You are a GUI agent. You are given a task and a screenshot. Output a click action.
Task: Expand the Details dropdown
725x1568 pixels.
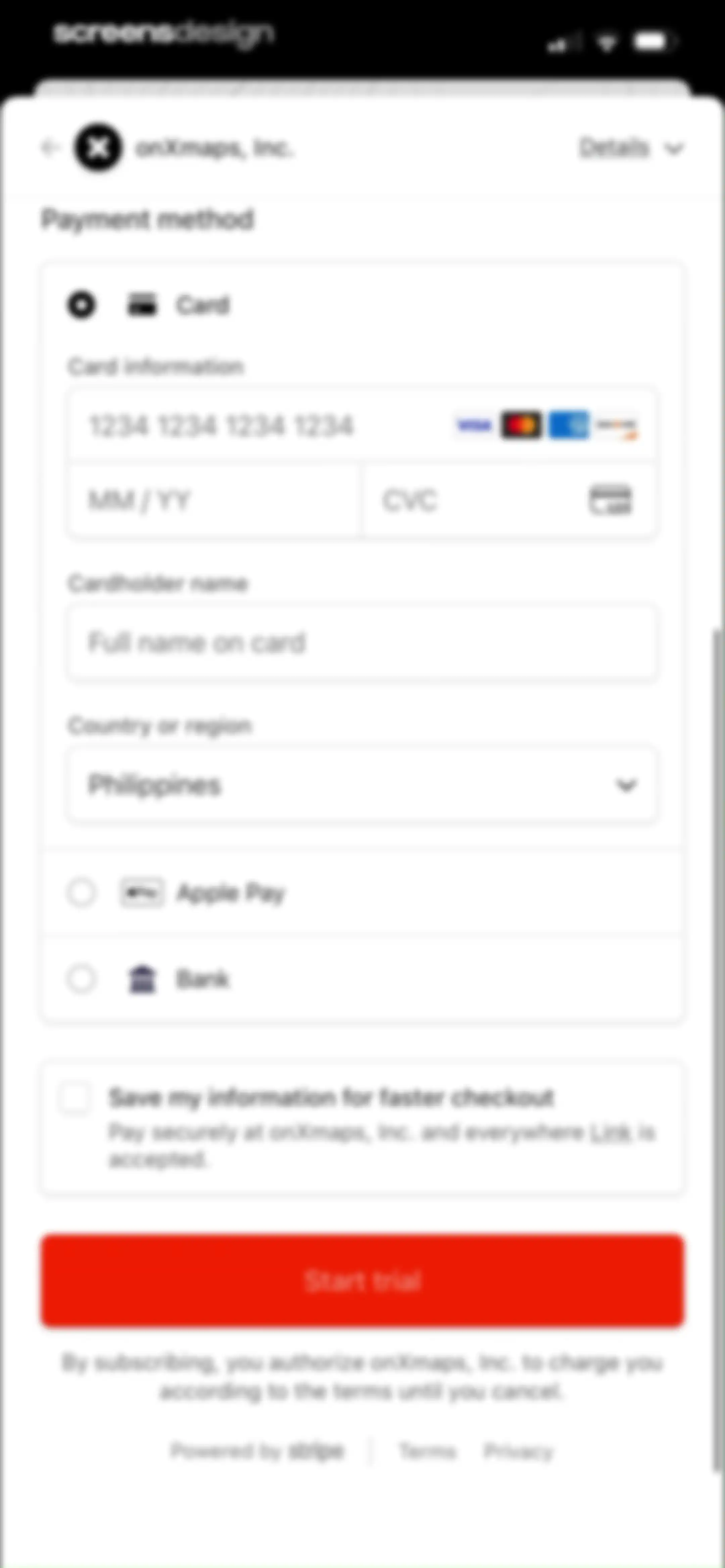click(x=631, y=148)
